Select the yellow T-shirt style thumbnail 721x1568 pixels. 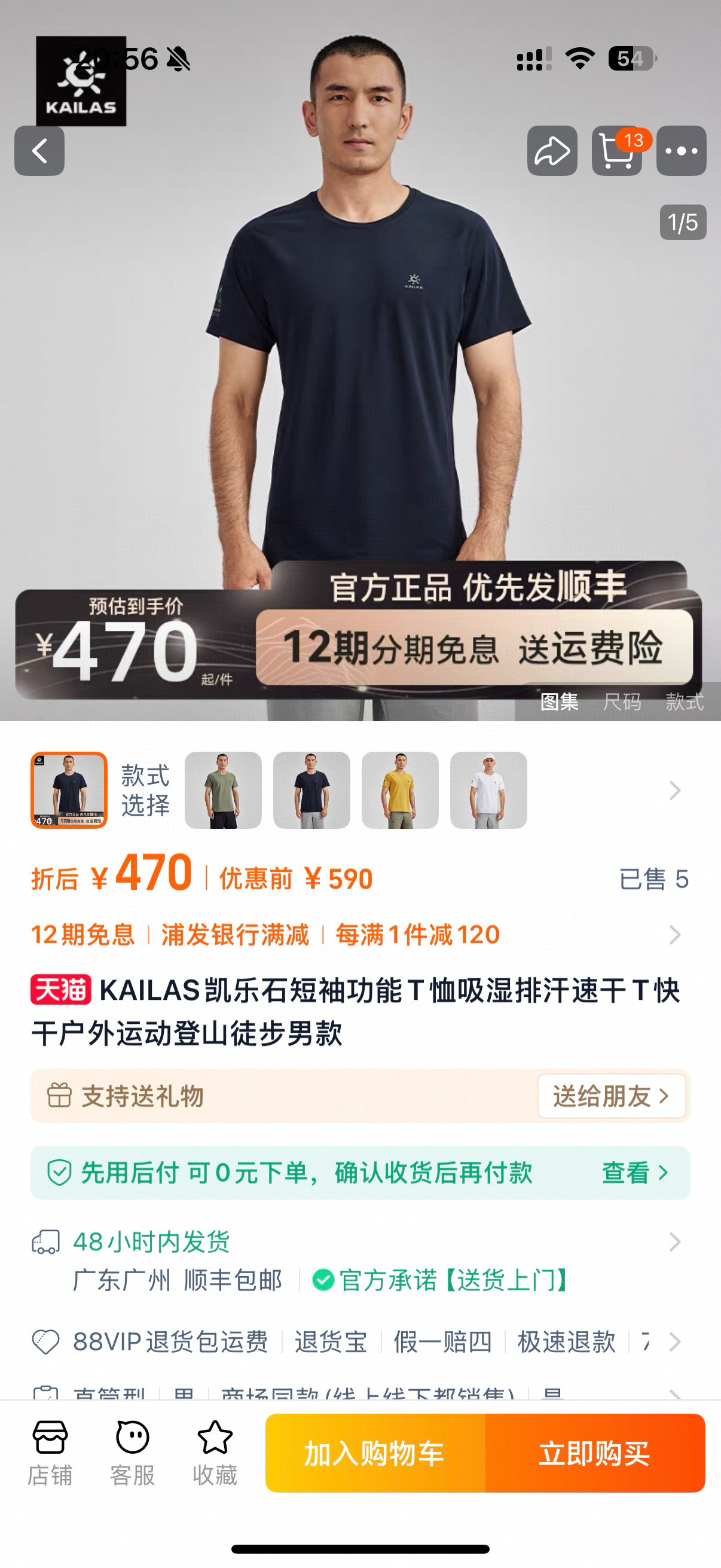point(400,790)
